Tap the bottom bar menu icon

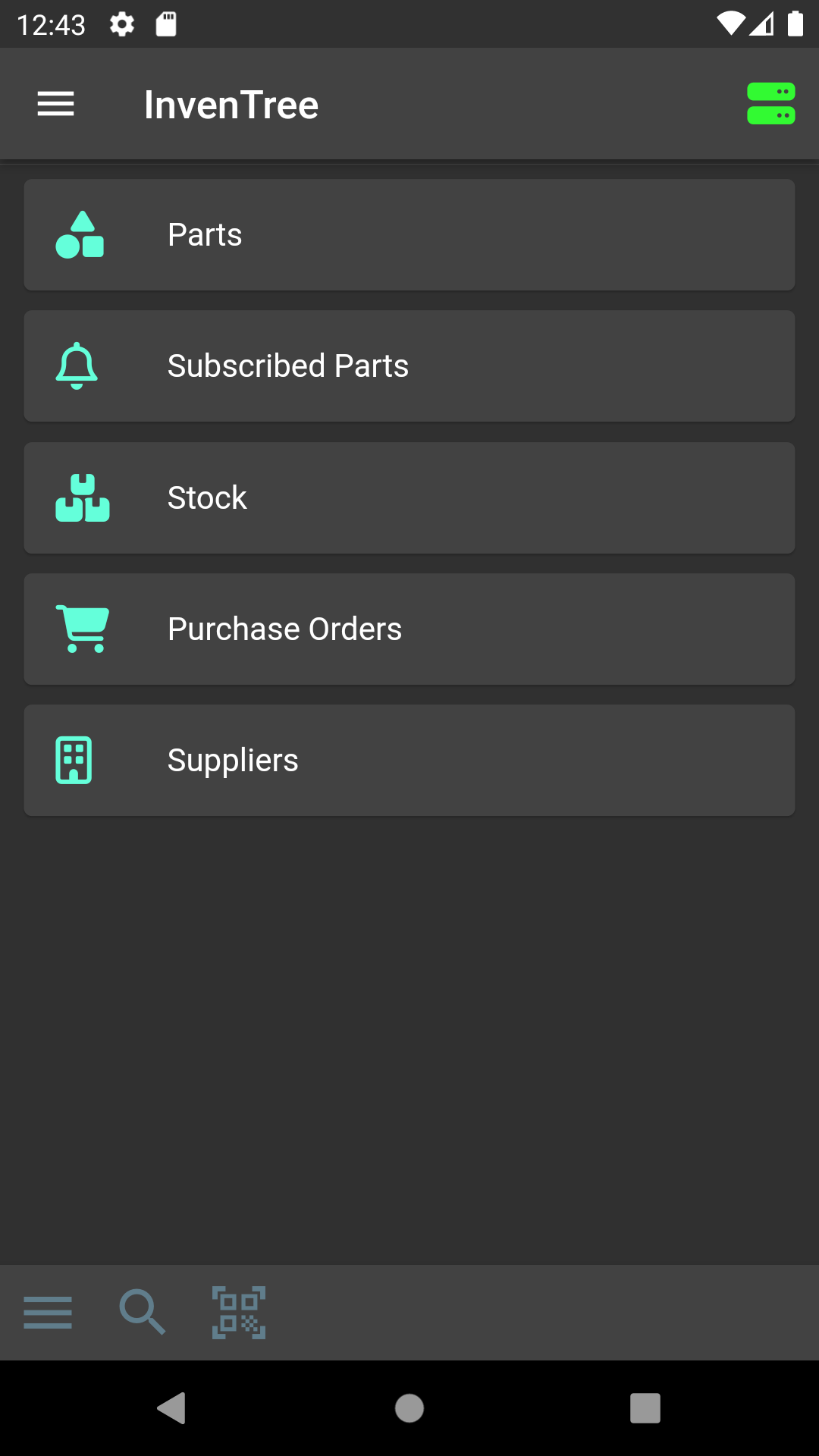coord(48,1312)
